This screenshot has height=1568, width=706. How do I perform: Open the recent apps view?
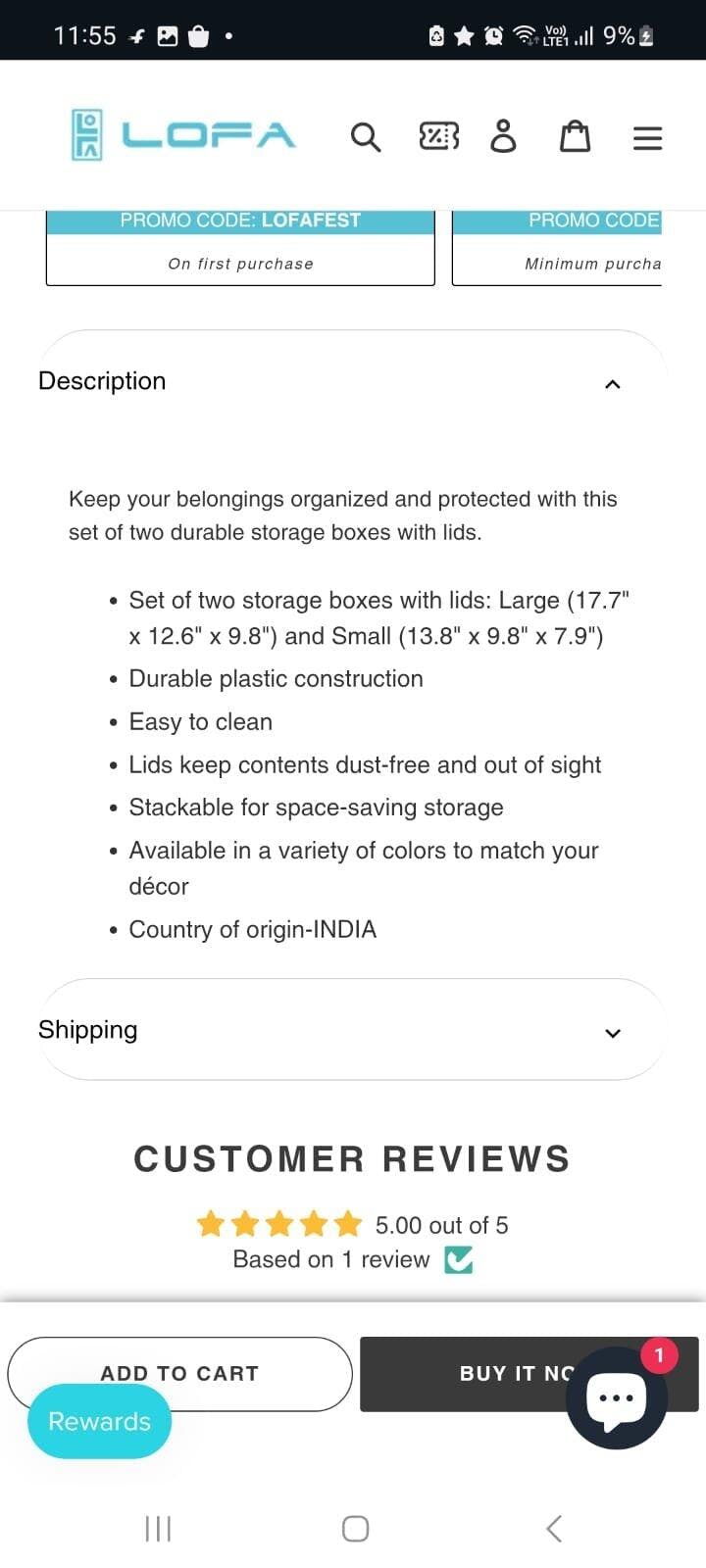[158, 1528]
